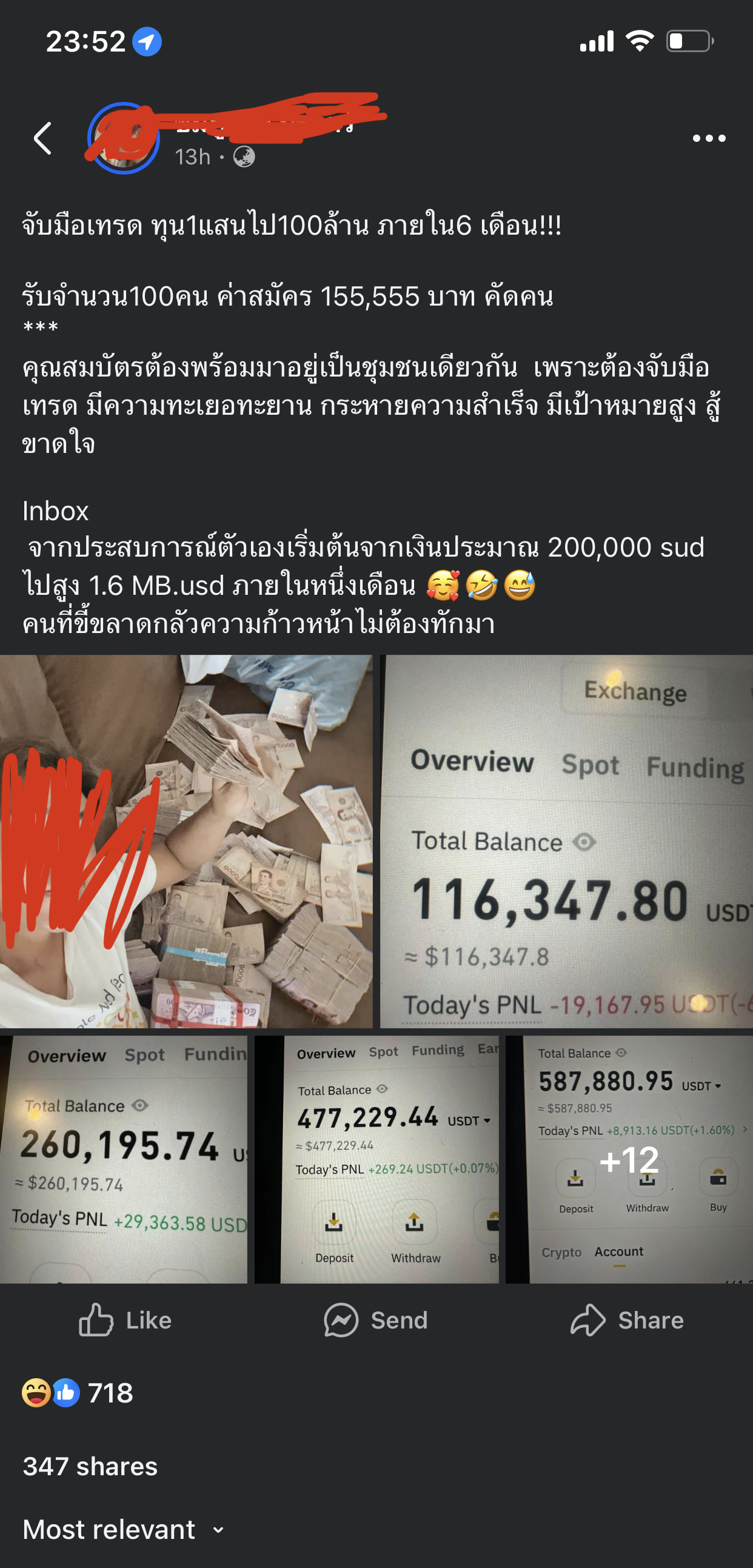This screenshot has height=1568, width=753.
Task: Open the 477,229.44 balance photo
Action: [376, 1159]
